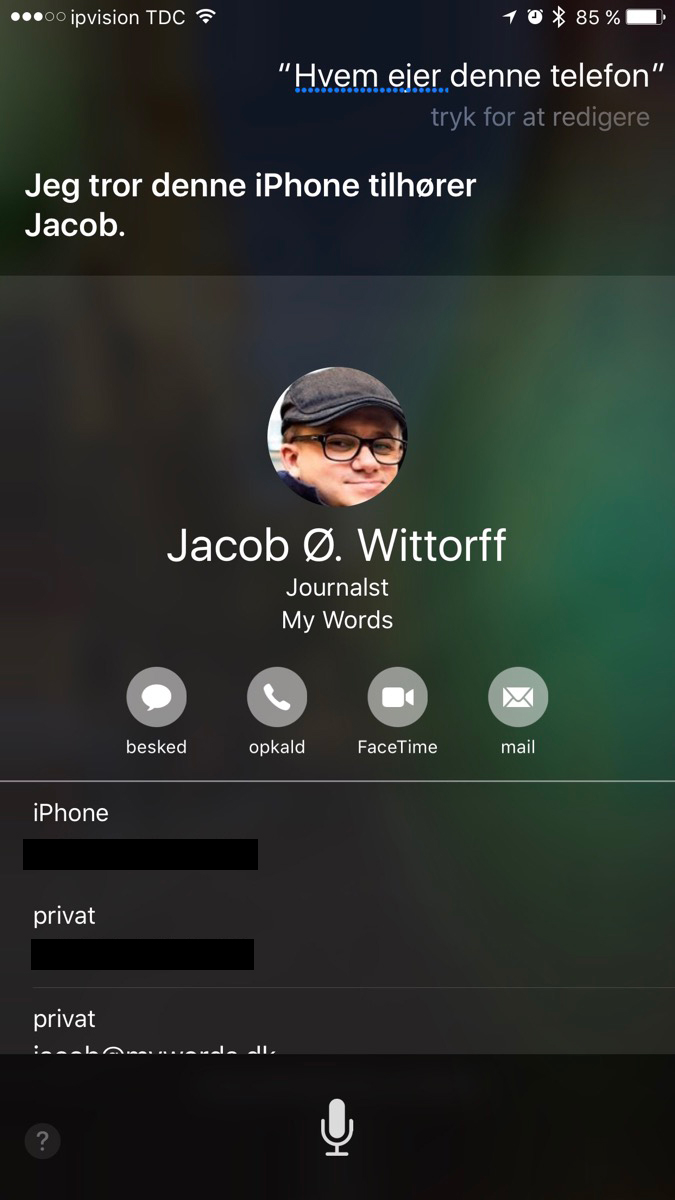The width and height of the screenshot is (675, 1200).
Task: Open the Siri help question mark
Action: (x=42, y=1141)
